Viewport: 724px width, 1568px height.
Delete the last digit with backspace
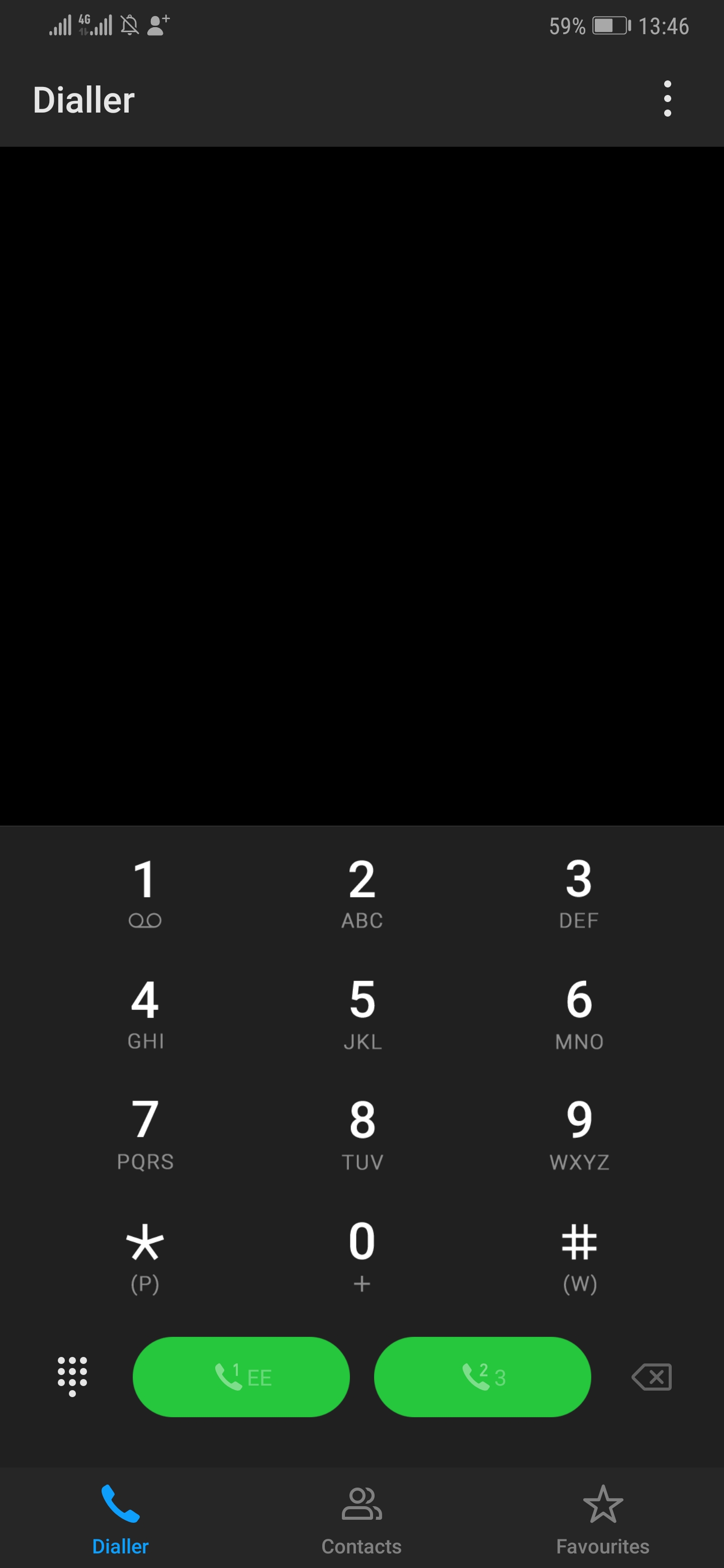pos(652,1377)
